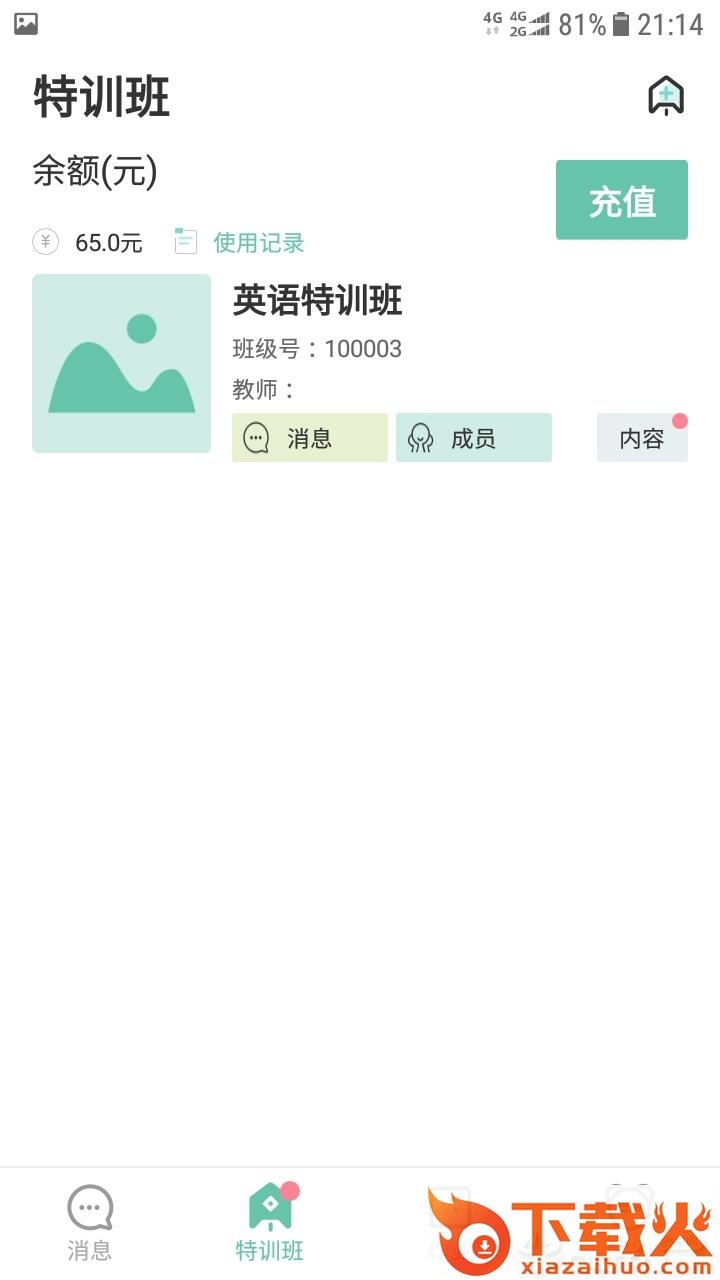The height and width of the screenshot is (1280, 720).
Task: Open 使用记录 usage records
Action: coord(257,241)
